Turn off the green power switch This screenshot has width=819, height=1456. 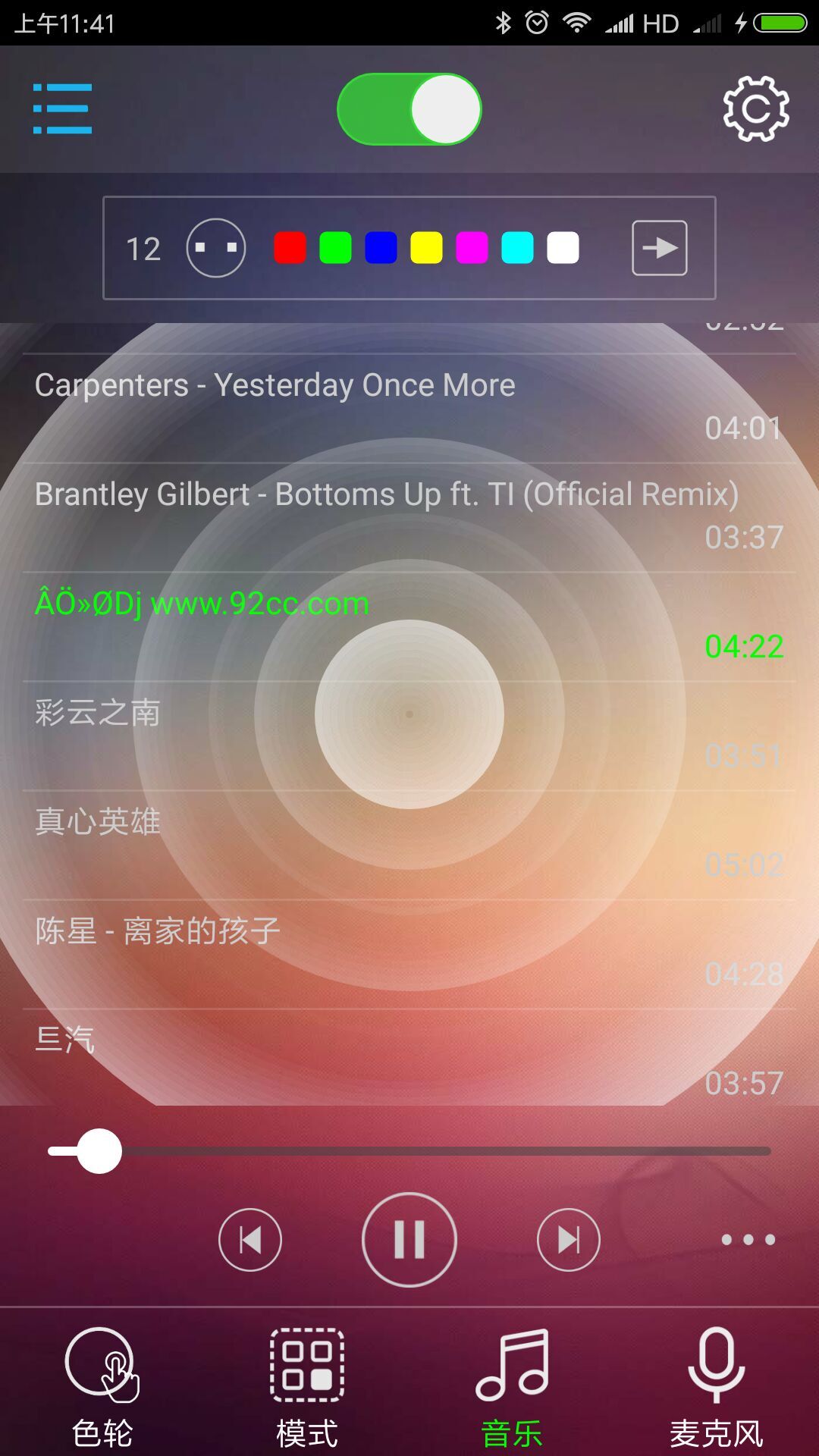(409, 108)
